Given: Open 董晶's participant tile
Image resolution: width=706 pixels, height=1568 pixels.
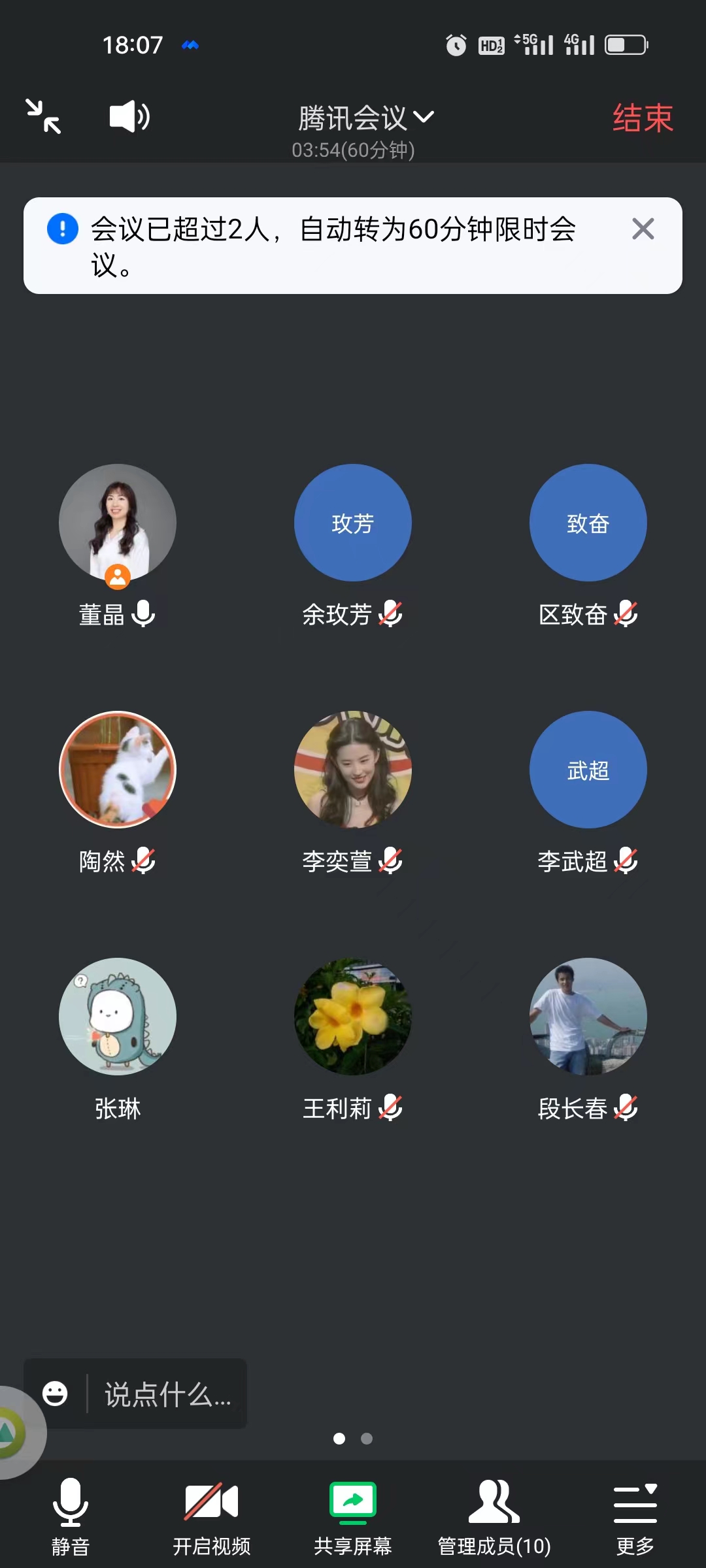Looking at the screenshot, I should tap(118, 523).
